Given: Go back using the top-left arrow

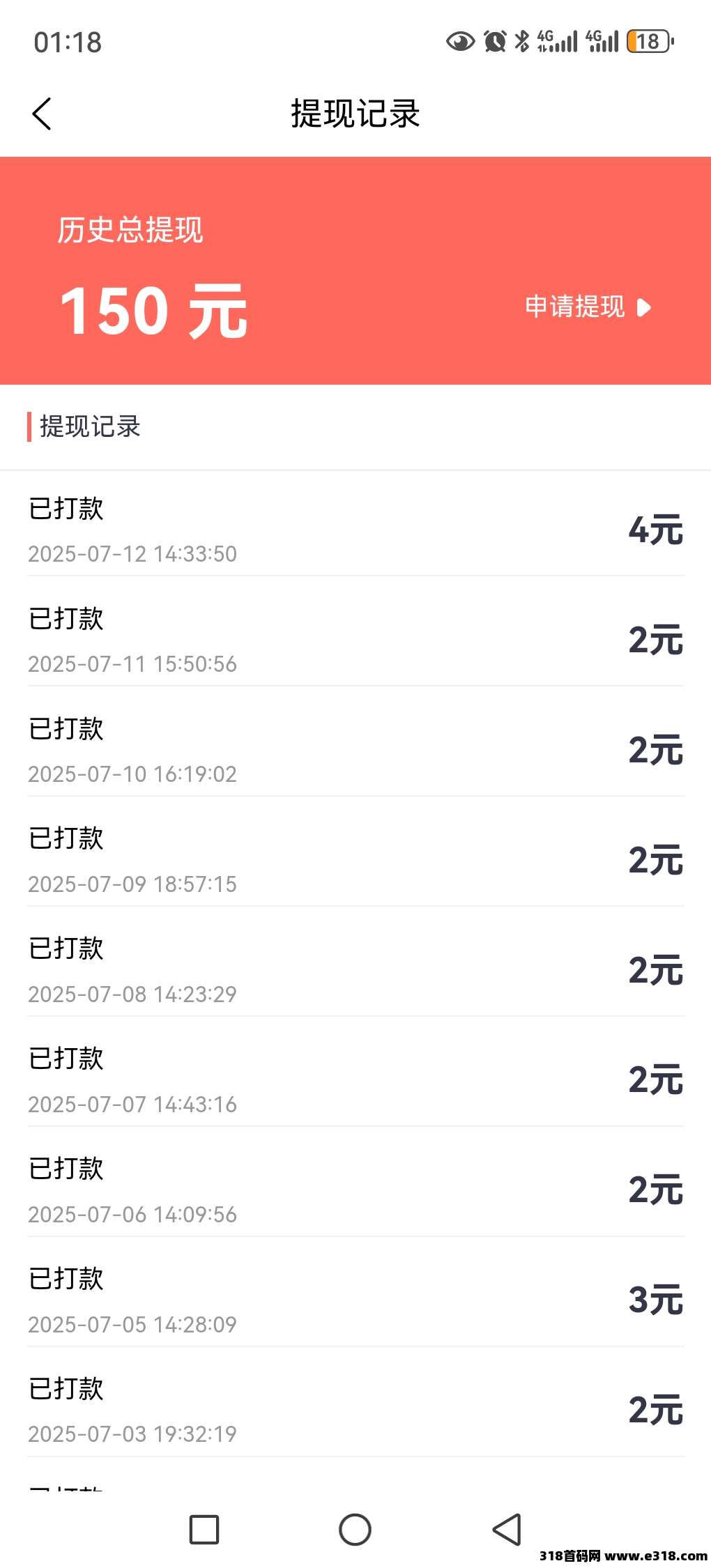Looking at the screenshot, I should click(x=42, y=114).
